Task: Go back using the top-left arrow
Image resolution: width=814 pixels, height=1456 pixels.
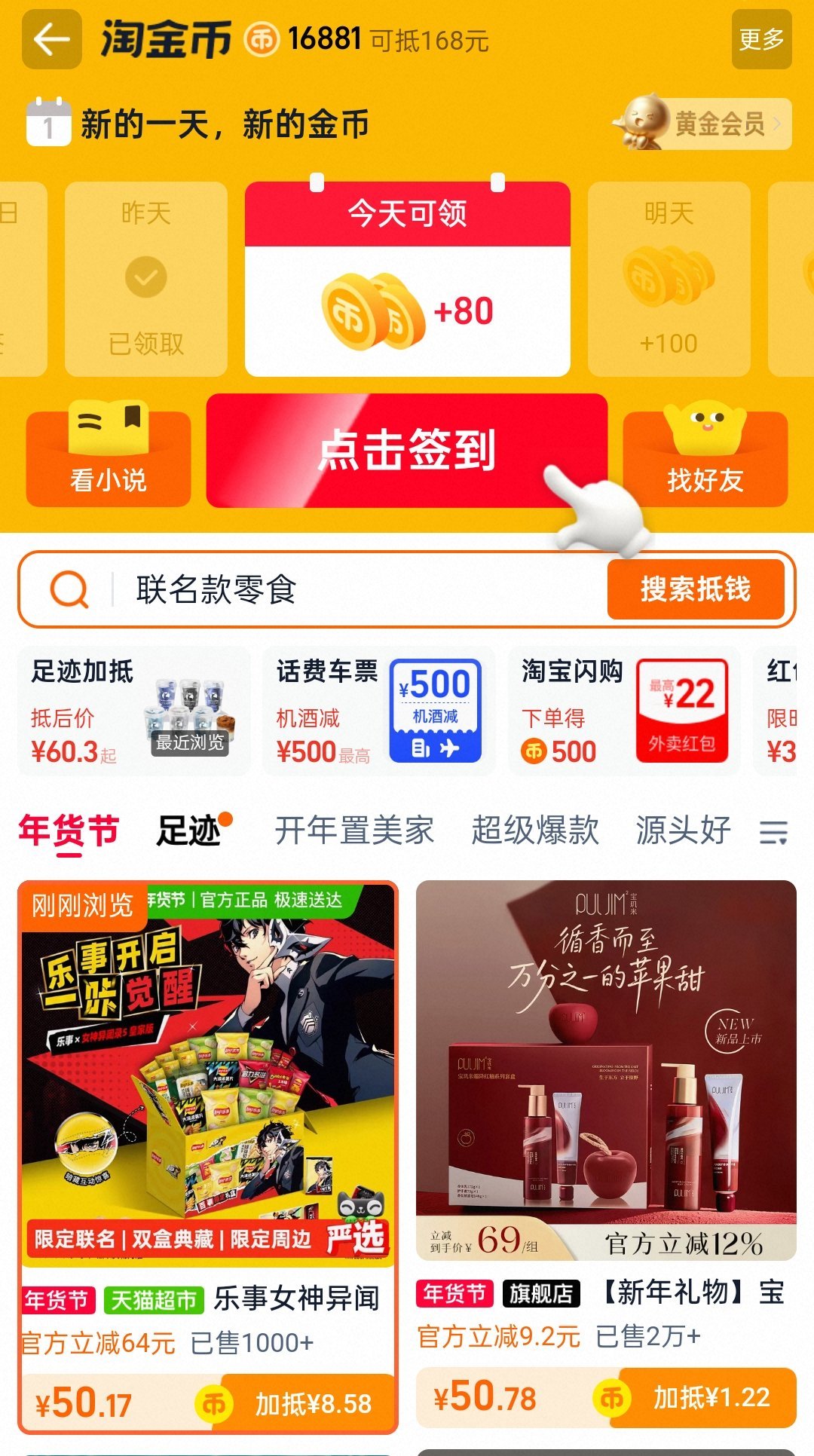Action: click(x=51, y=39)
